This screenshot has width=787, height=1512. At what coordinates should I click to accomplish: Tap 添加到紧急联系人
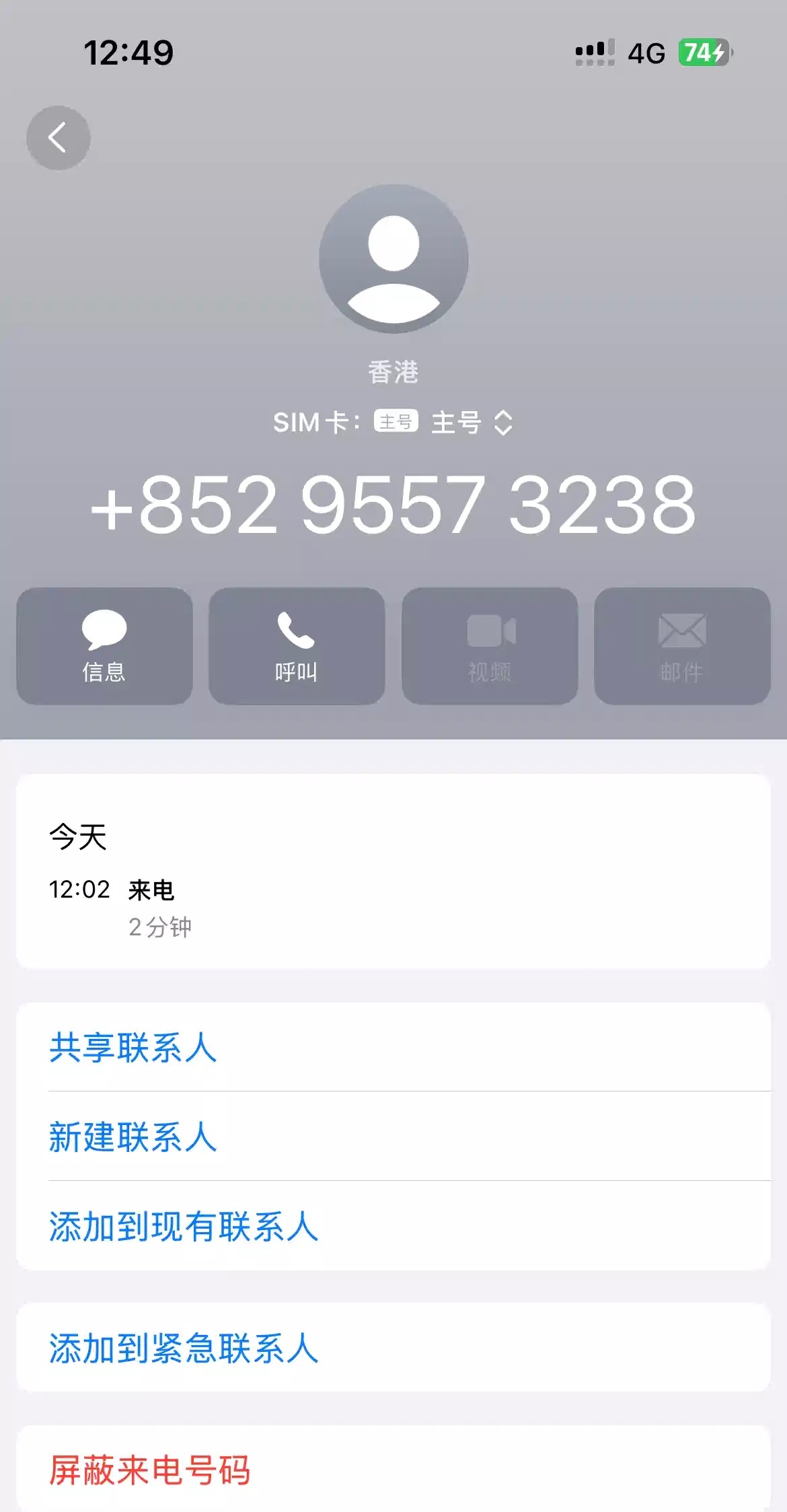[183, 1348]
